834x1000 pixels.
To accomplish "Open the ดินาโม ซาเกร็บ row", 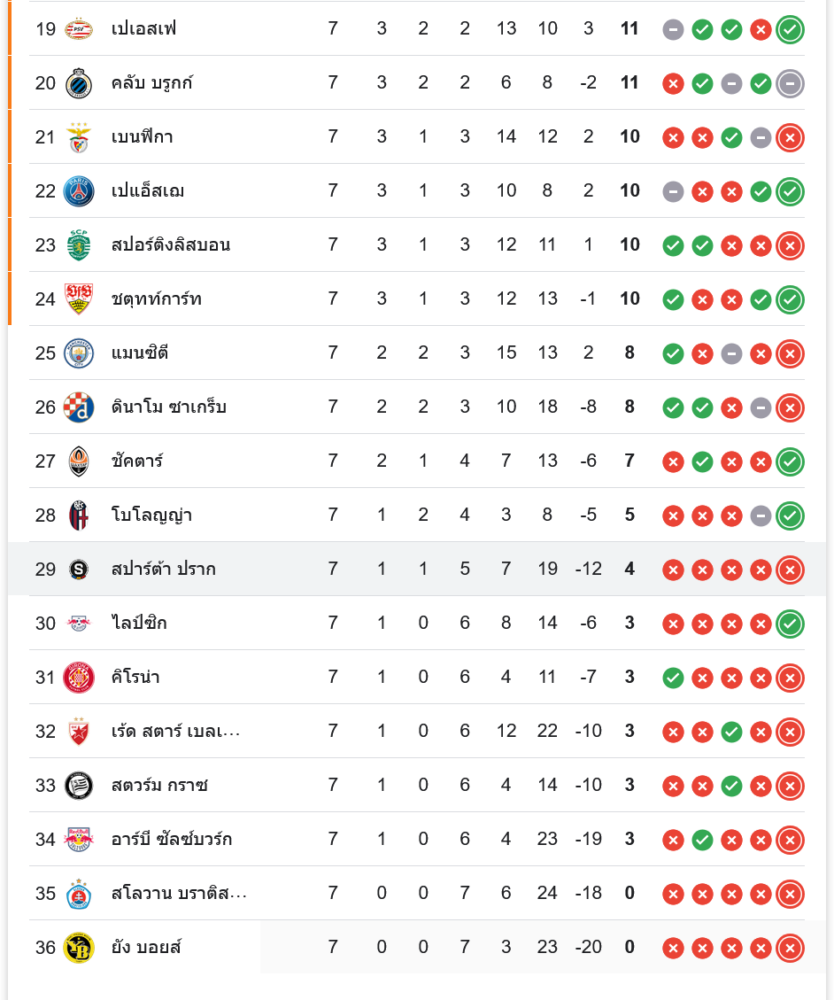I will click(168, 407).
